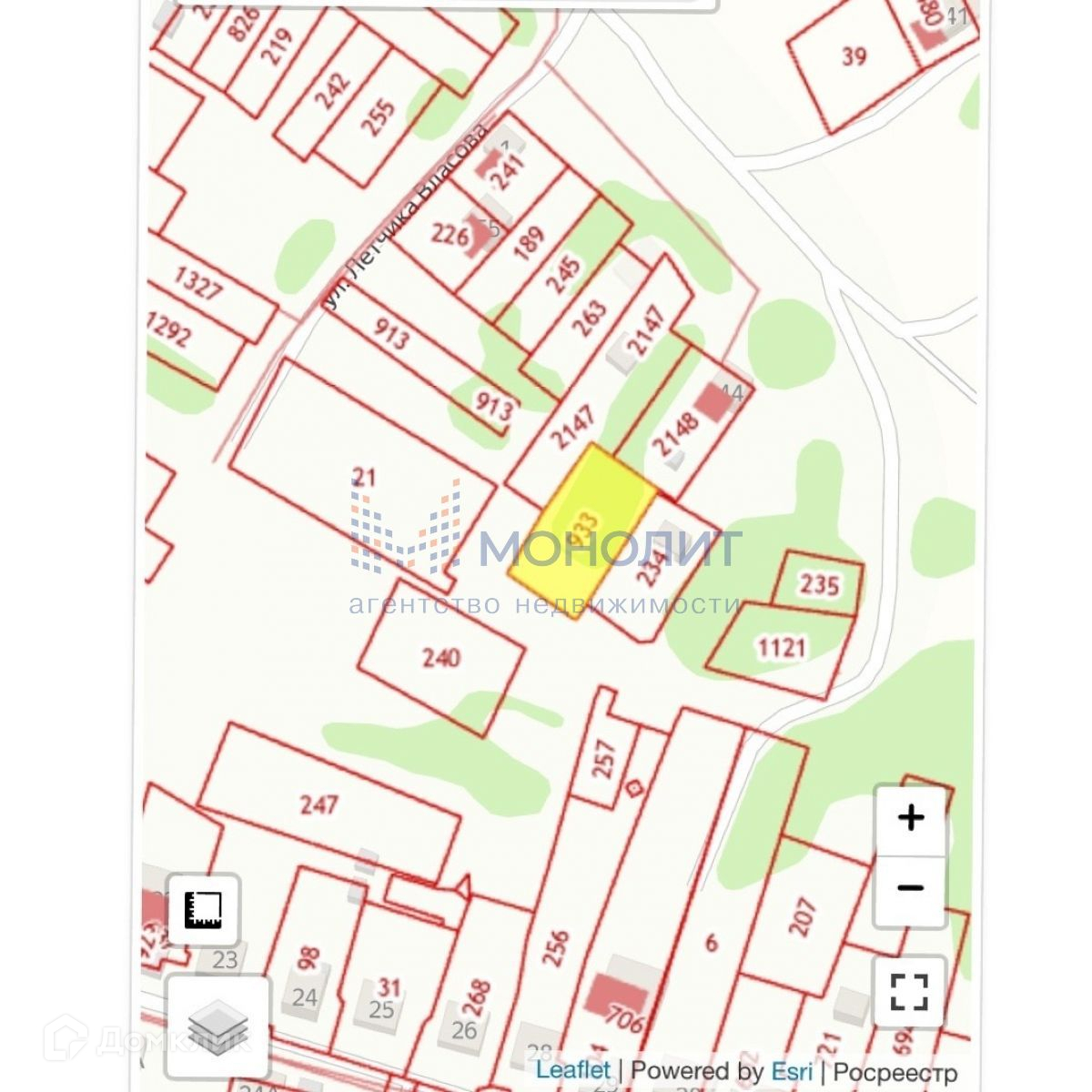Viewport: 1092px width, 1092px height.
Task: Open the map layers selector
Action: click(218, 1026)
